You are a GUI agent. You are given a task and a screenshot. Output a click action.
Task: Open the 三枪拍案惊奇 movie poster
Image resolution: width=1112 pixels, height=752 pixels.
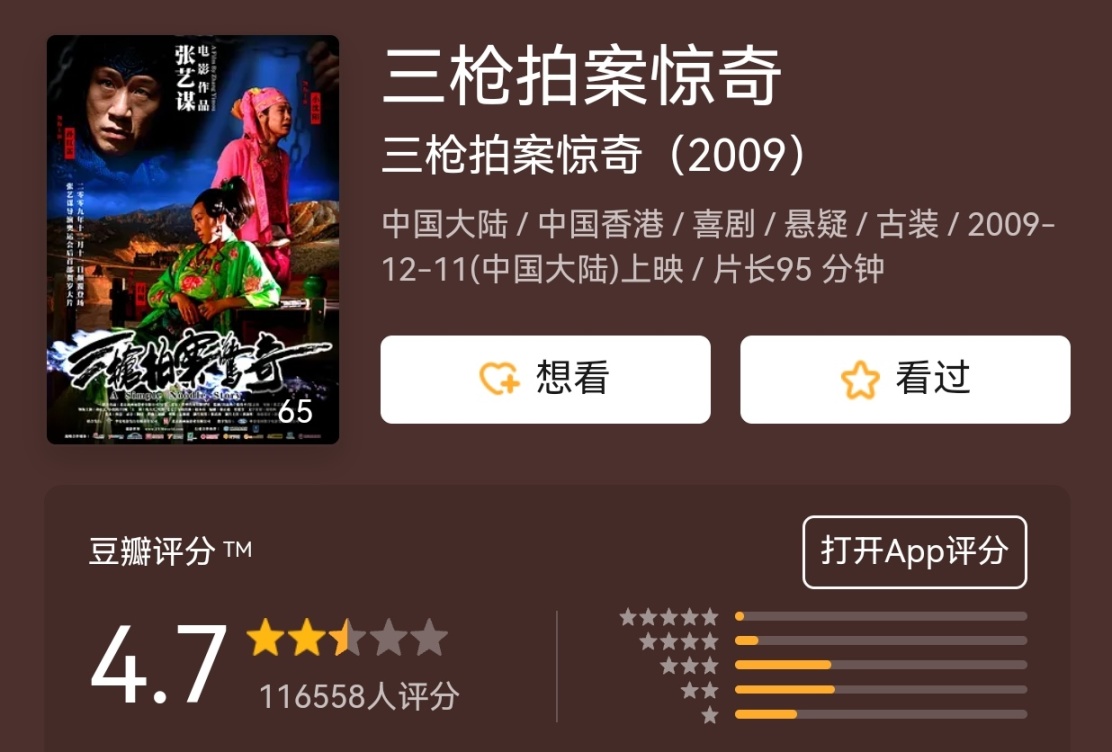[193, 240]
